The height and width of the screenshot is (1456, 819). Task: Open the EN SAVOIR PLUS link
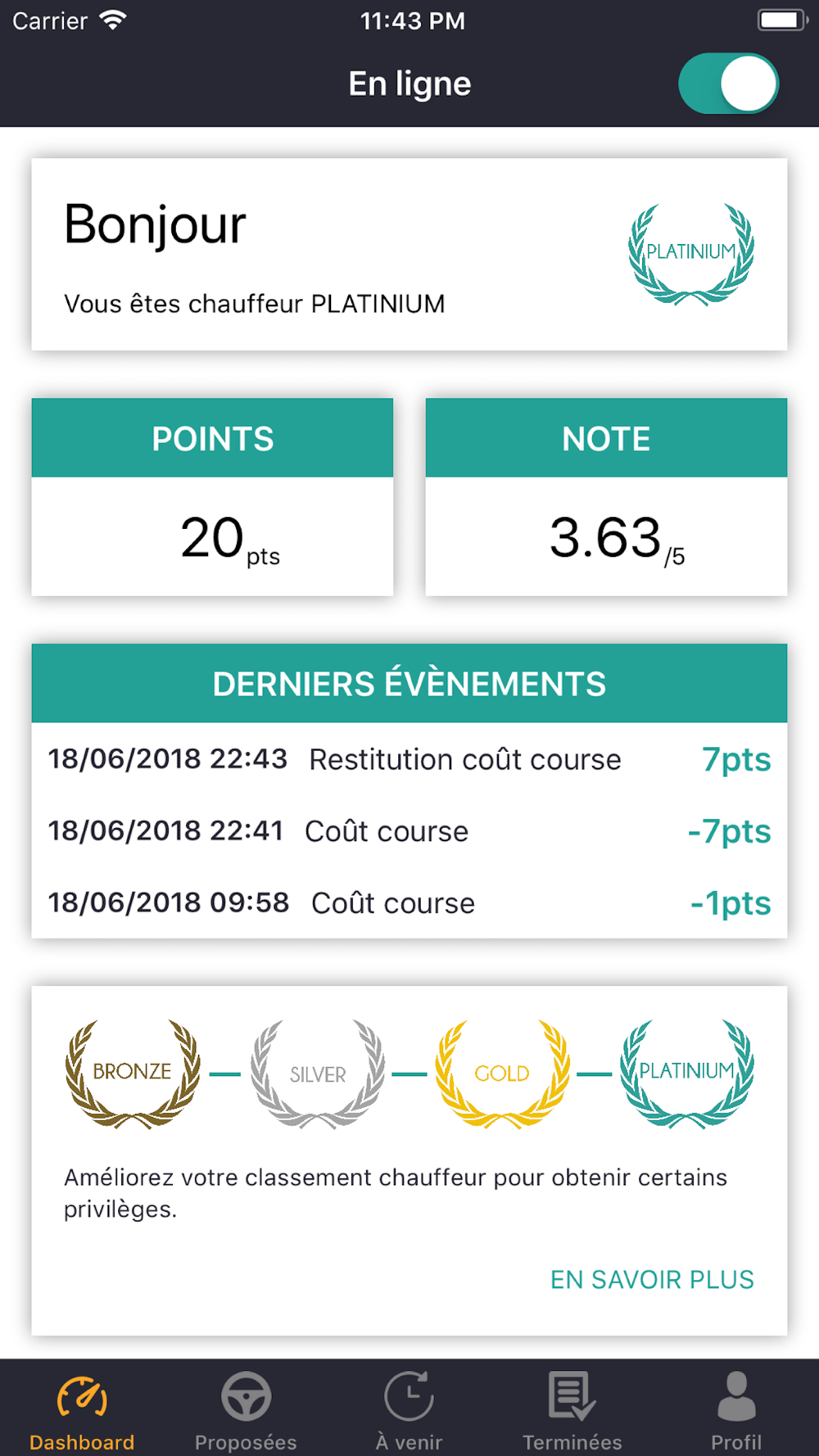coord(652,1279)
